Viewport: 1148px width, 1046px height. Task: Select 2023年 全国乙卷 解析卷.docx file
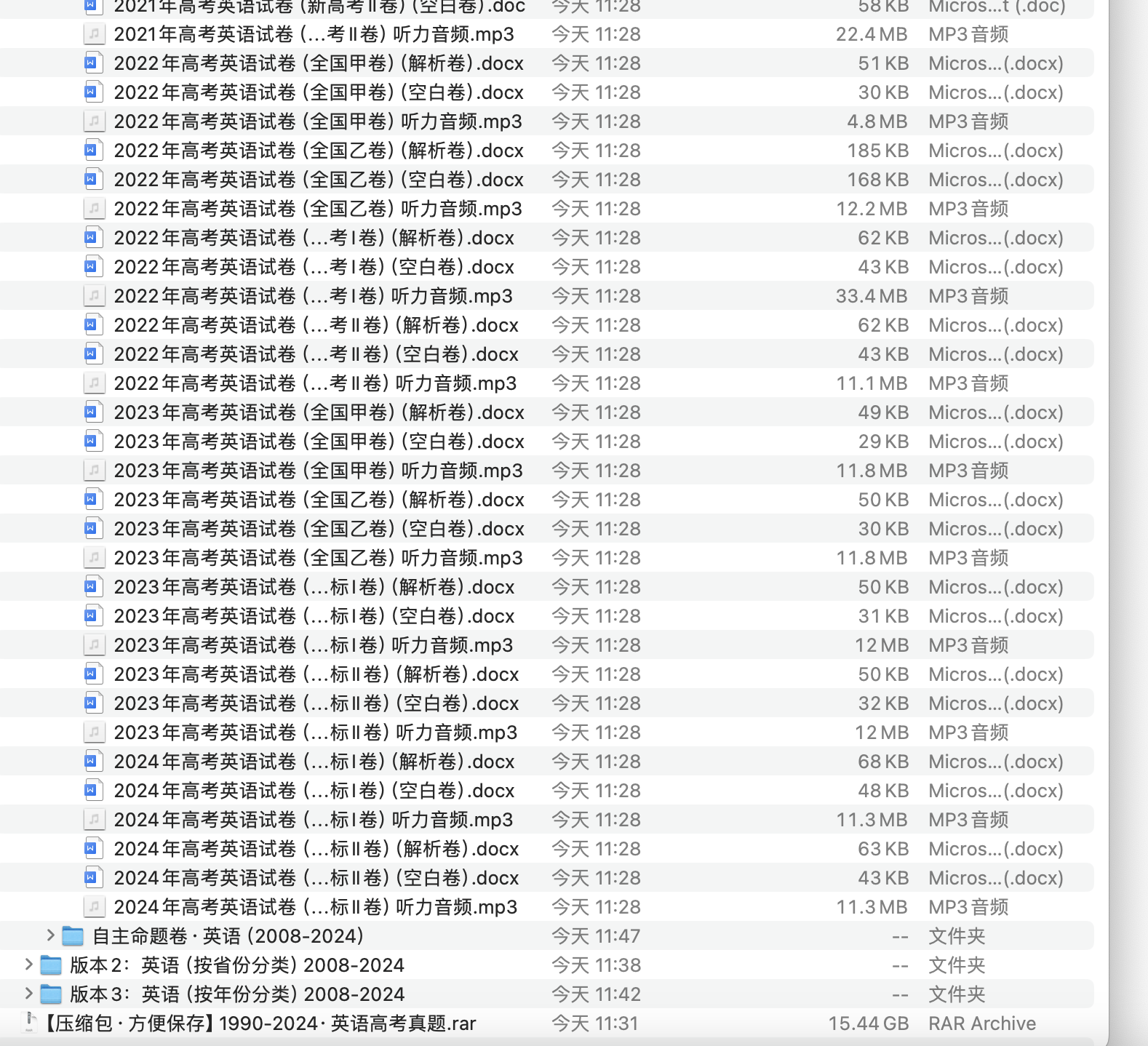[319, 500]
